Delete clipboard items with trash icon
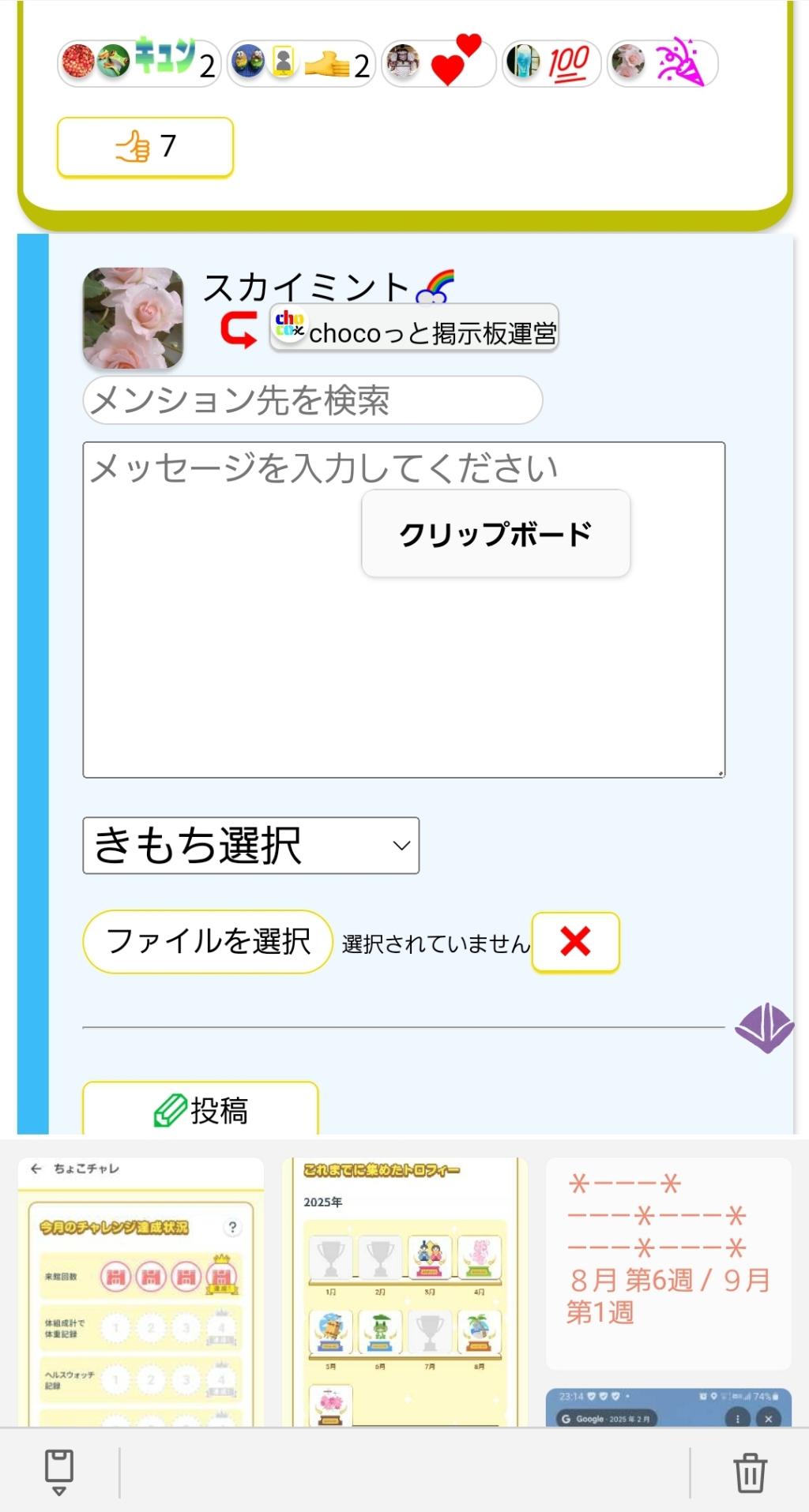 click(x=750, y=1473)
